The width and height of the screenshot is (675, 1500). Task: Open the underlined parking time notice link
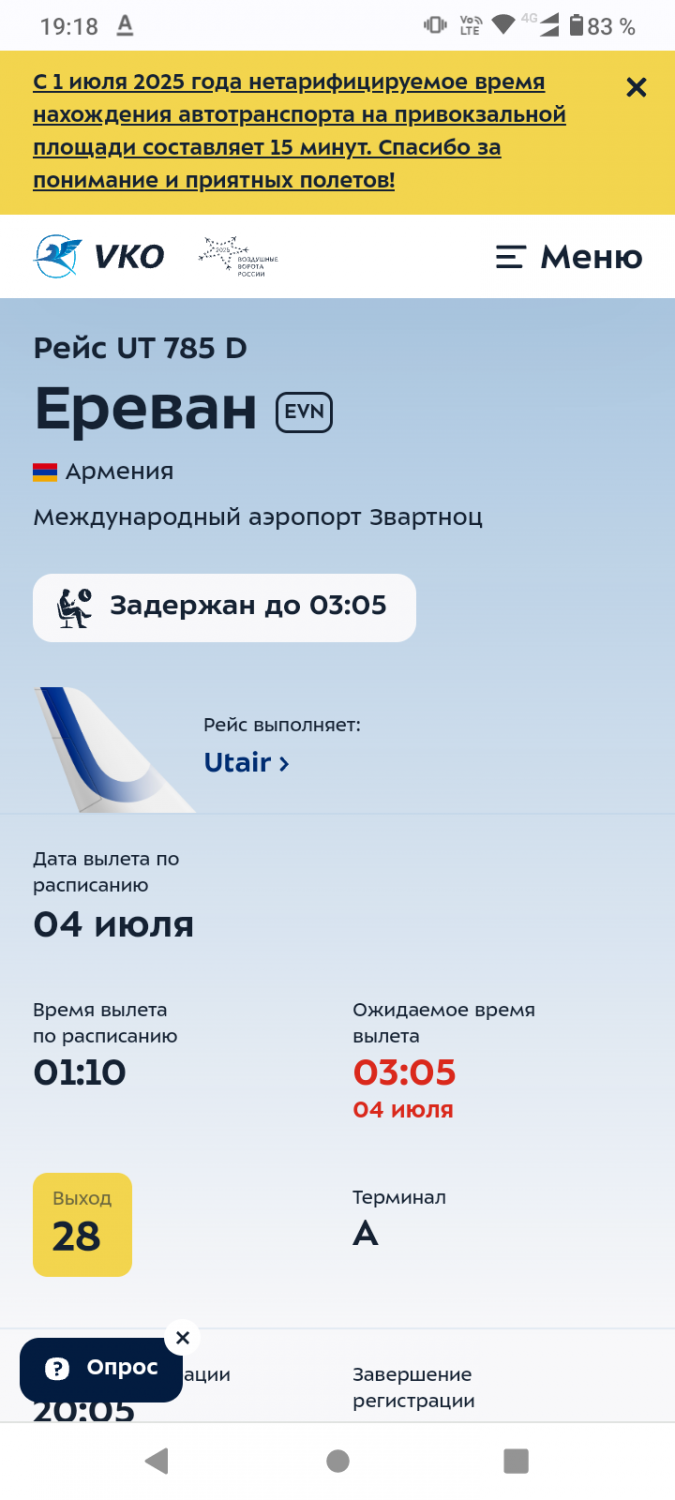pos(299,131)
